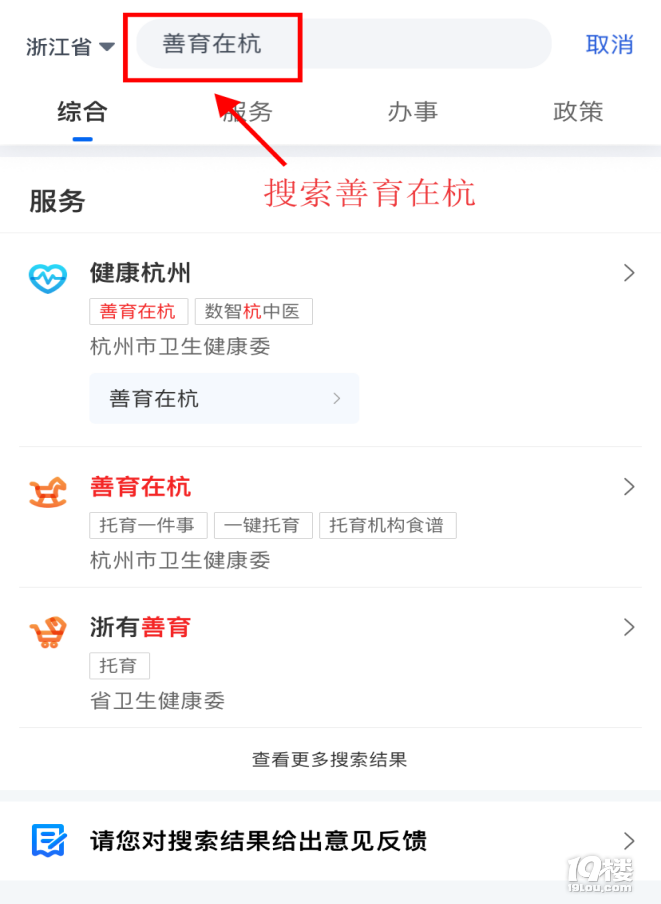This screenshot has height=904, width=661.
Task: Open the 健康杭州 service result
Action: 140,272
